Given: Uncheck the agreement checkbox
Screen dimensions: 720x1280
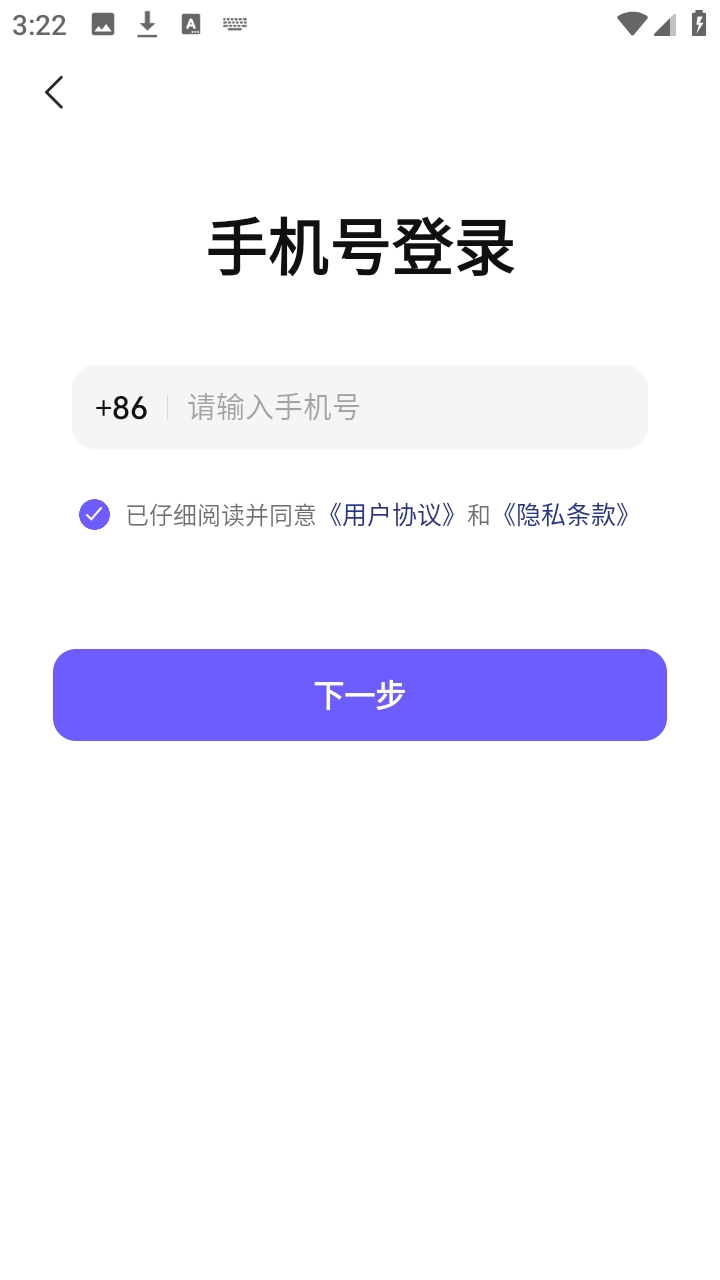Looking at the screenshot, I should click(x=94, y=515).
